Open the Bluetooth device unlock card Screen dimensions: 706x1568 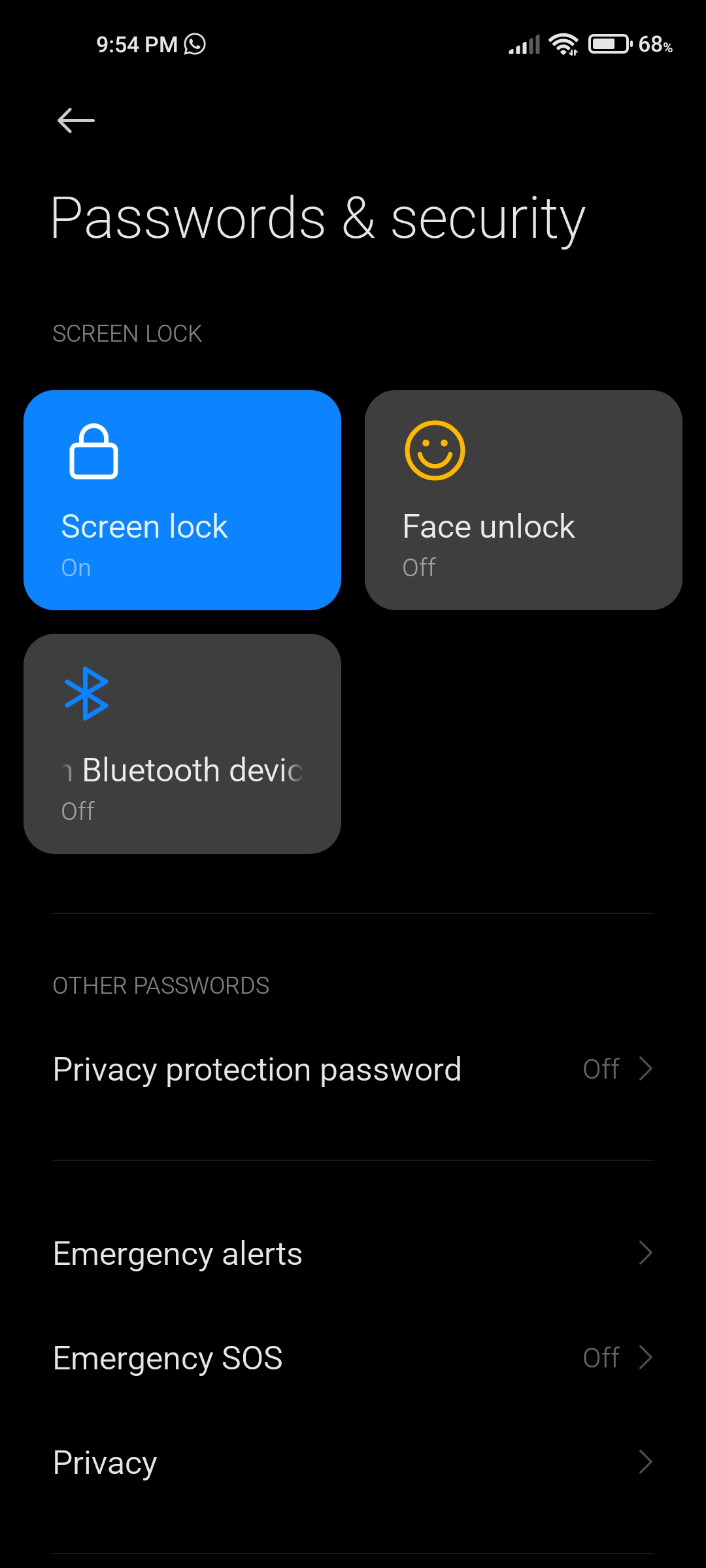(x=182, y=743)
